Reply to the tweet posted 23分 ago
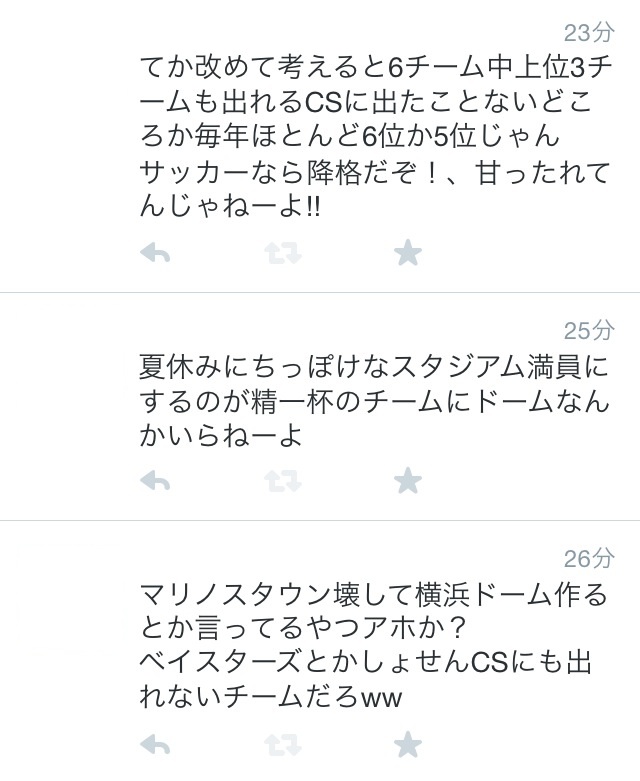 tap(155, 254)
